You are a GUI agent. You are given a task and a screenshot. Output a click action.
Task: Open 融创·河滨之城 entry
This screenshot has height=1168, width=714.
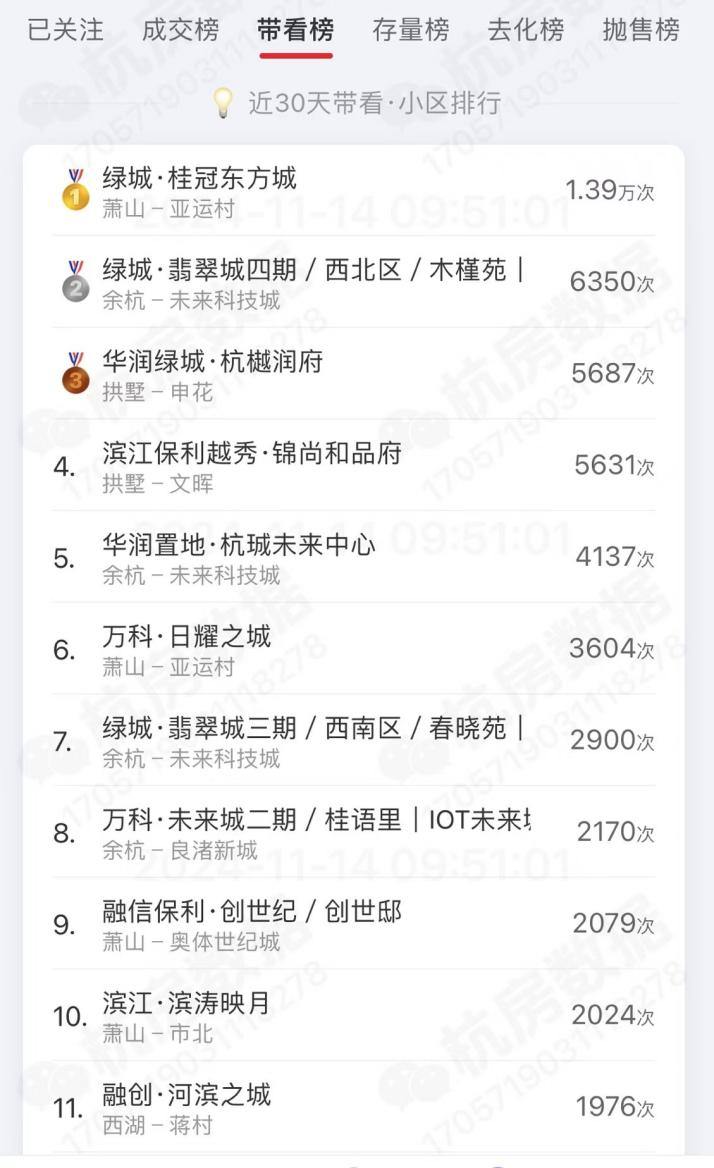(x=354, y=1107)
